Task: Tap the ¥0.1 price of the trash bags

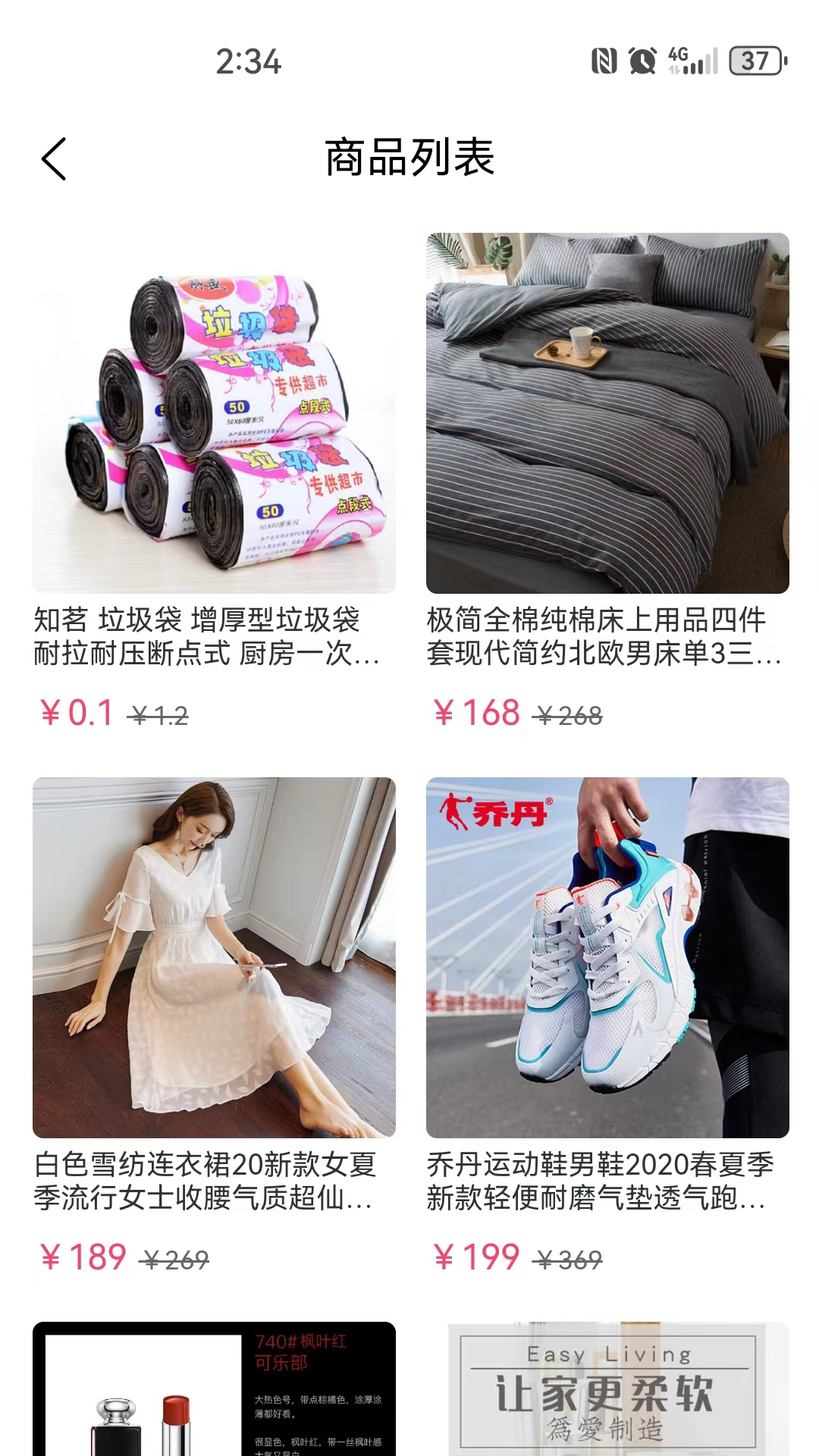Action: point(76,711)
